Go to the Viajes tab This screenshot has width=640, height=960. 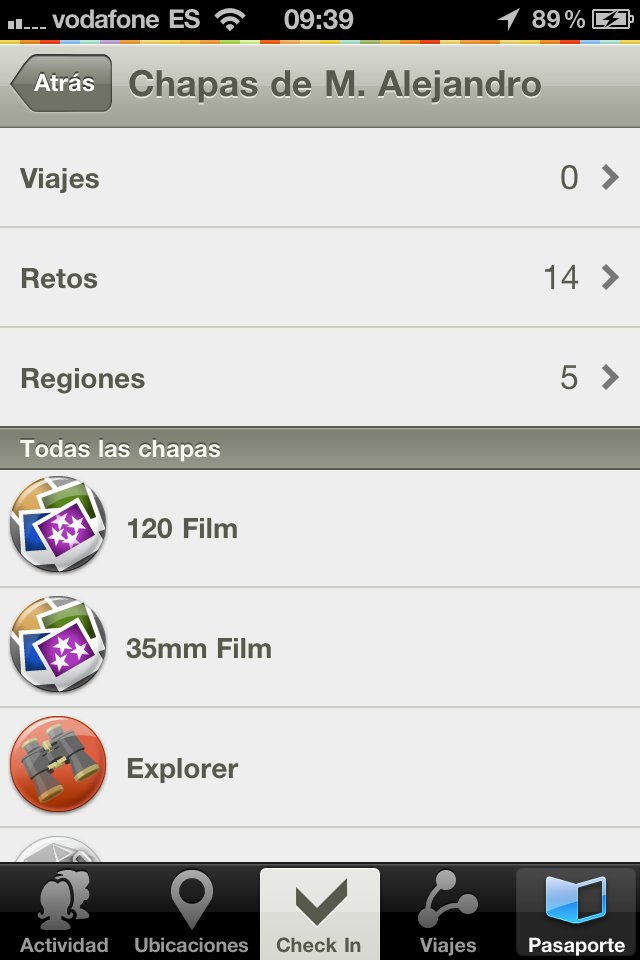click(x=447, y=914)
